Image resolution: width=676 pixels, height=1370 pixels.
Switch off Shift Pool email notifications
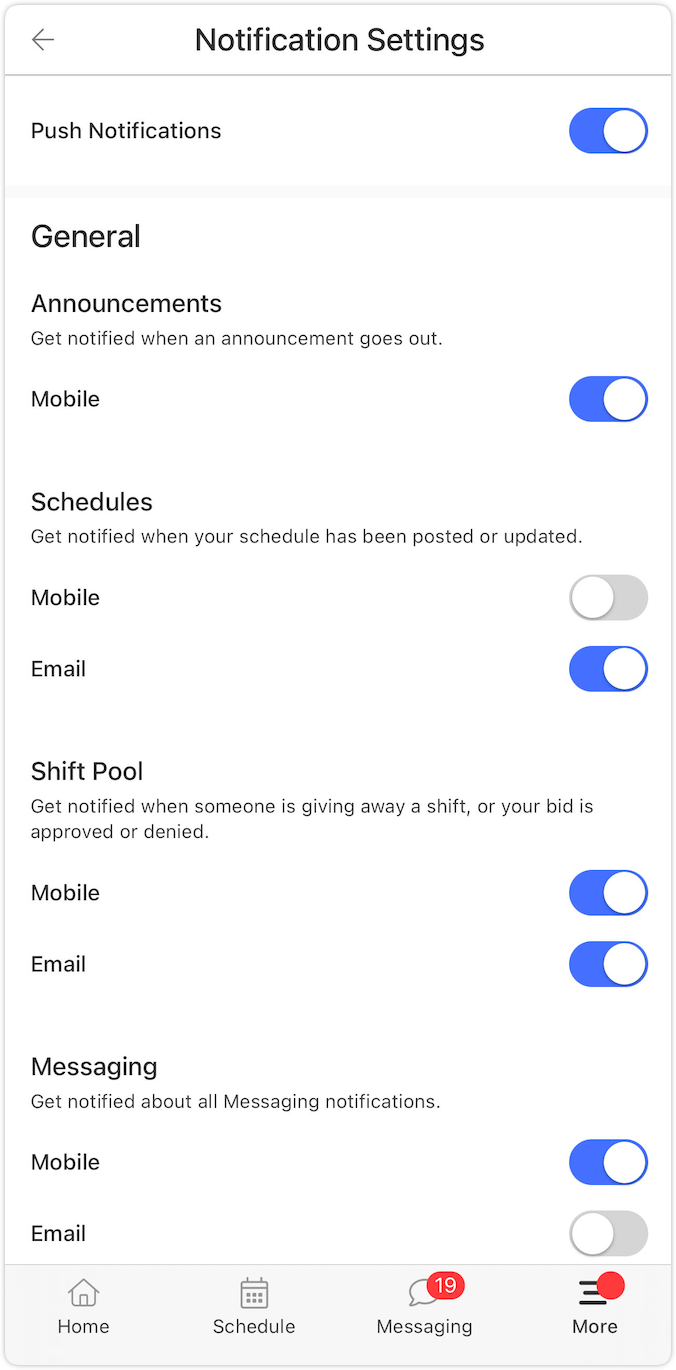tap(608, 964)
